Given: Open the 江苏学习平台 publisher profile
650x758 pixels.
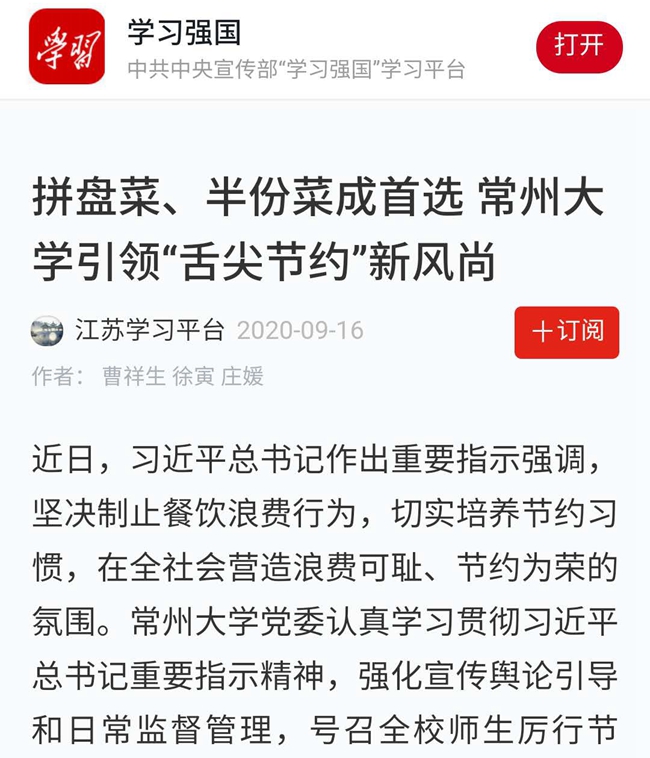Looking at the screenshot, I should [x=148, y=331].
